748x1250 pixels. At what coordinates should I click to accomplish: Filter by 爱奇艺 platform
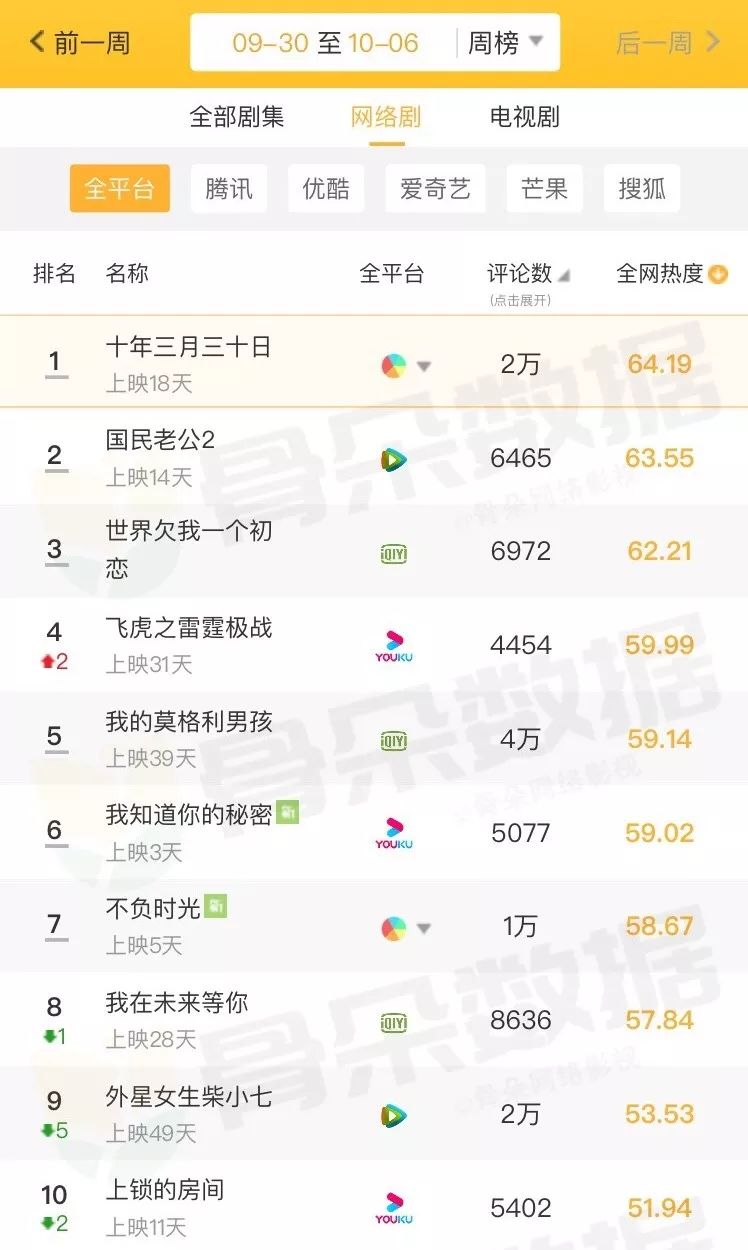435,189
